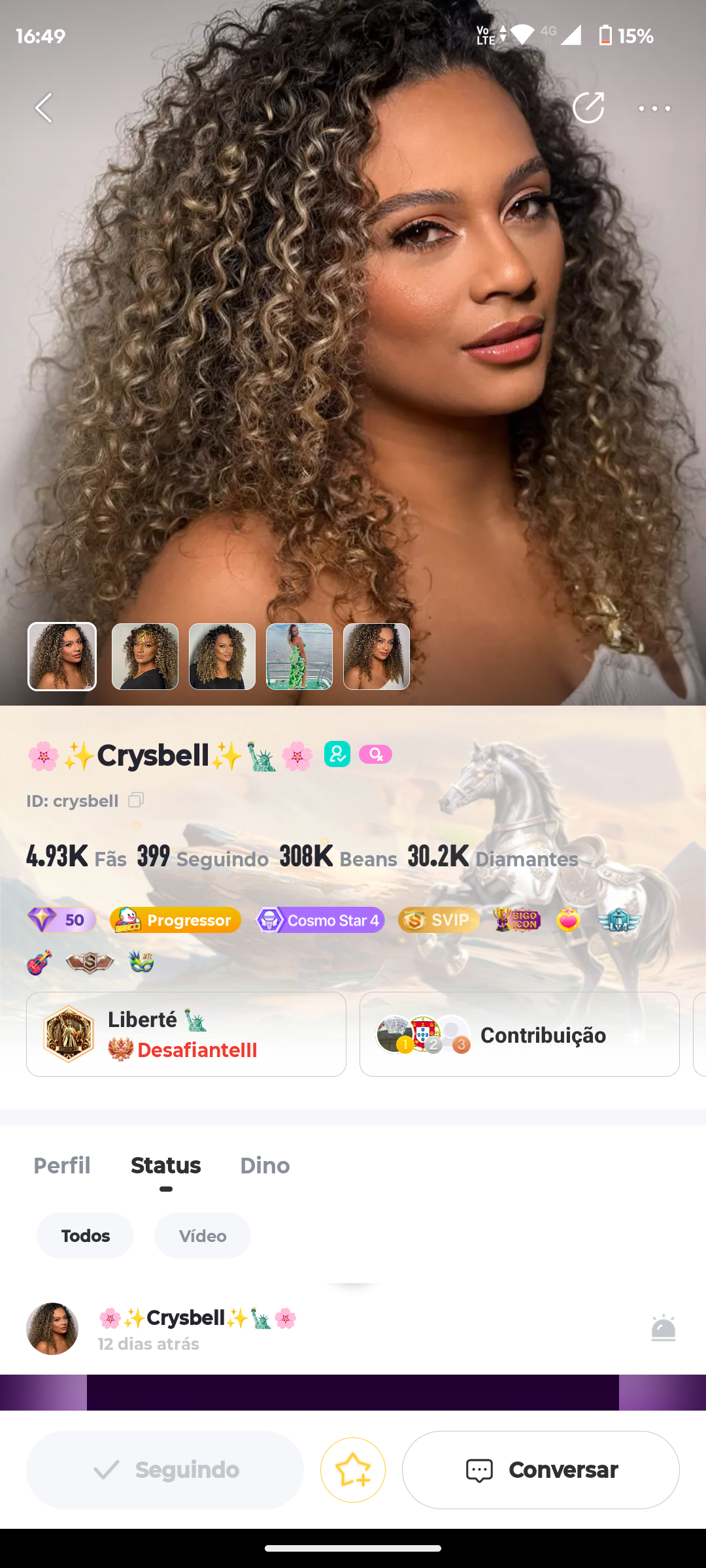Open the Progressor badge
The image size is (706, 1568).
point(175,920)
